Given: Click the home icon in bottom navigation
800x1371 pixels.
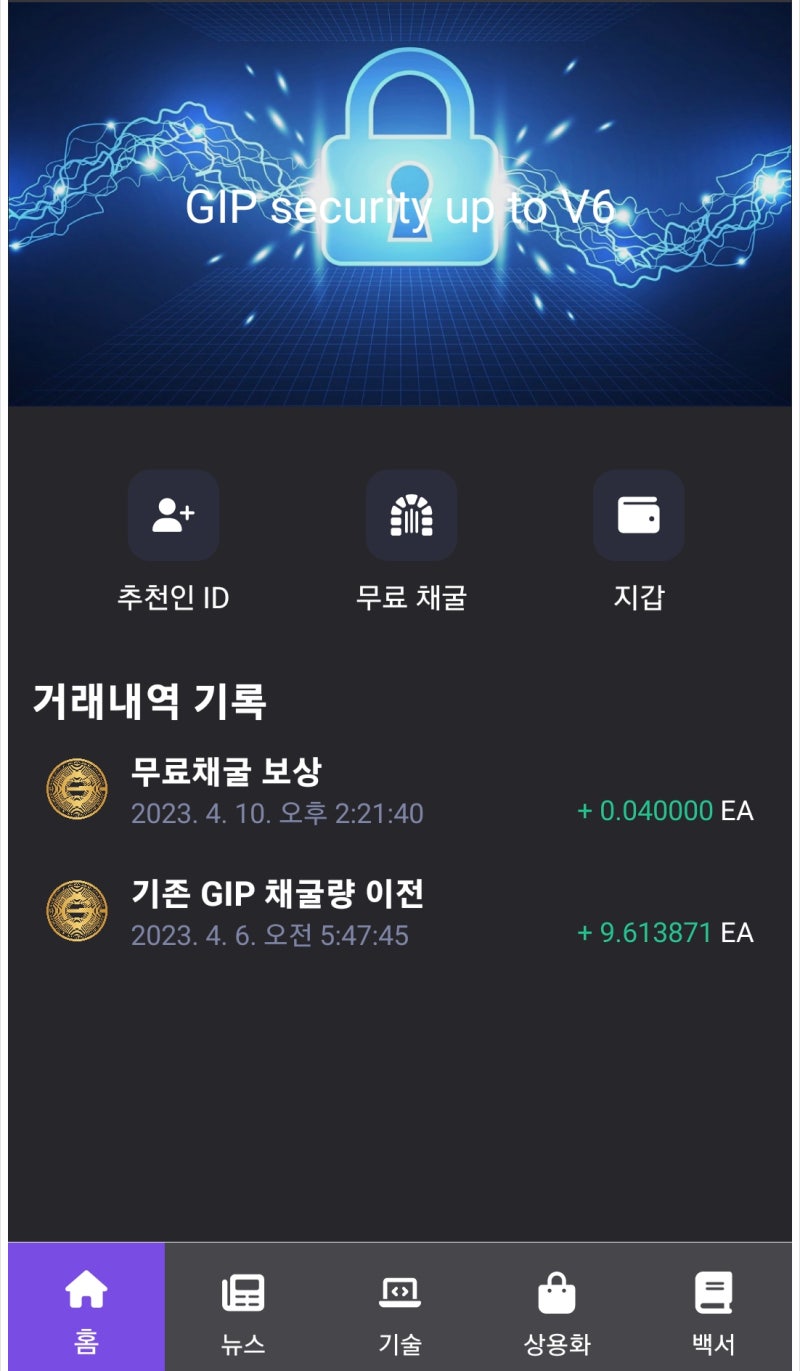Looking at the screenshot, I should 84,1292.
